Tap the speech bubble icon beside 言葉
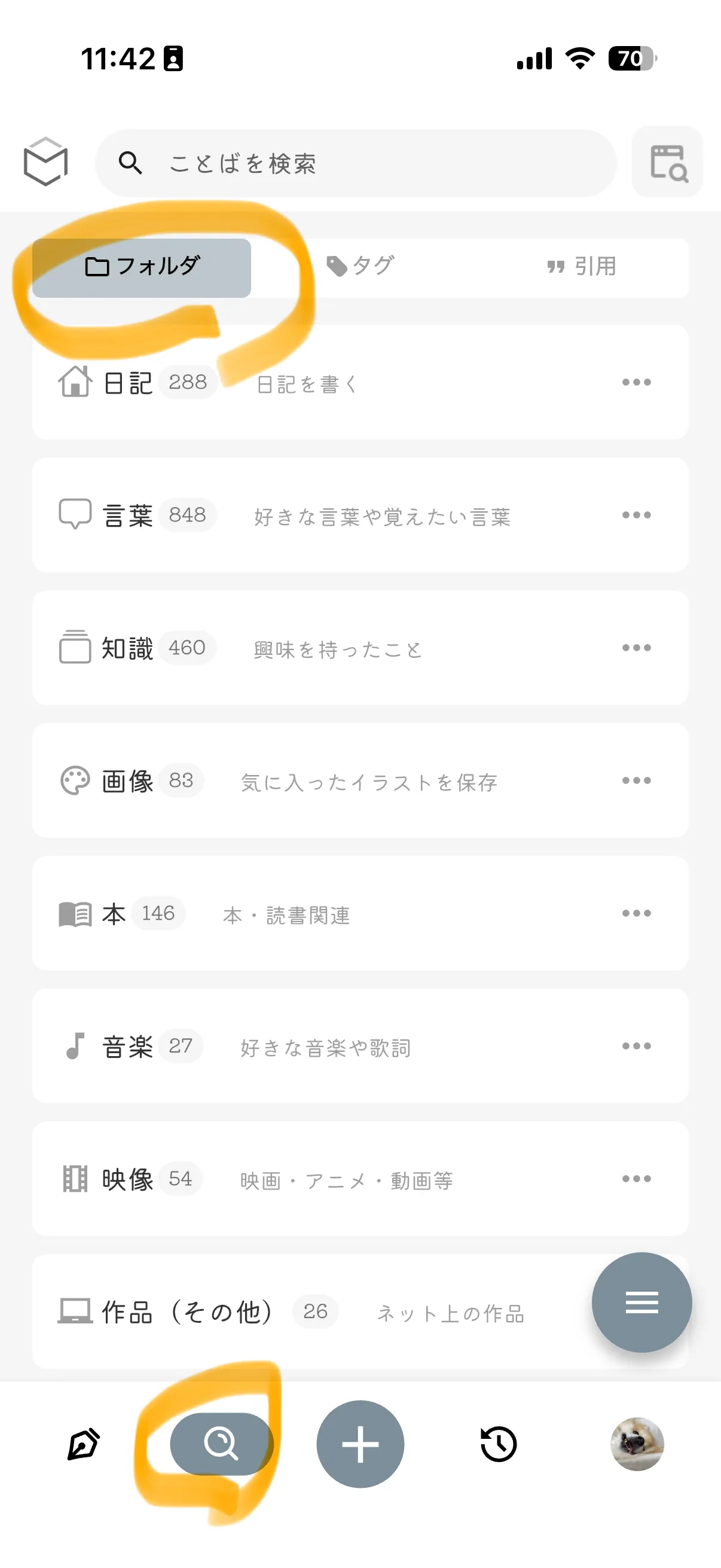 [x=74, y=514]
